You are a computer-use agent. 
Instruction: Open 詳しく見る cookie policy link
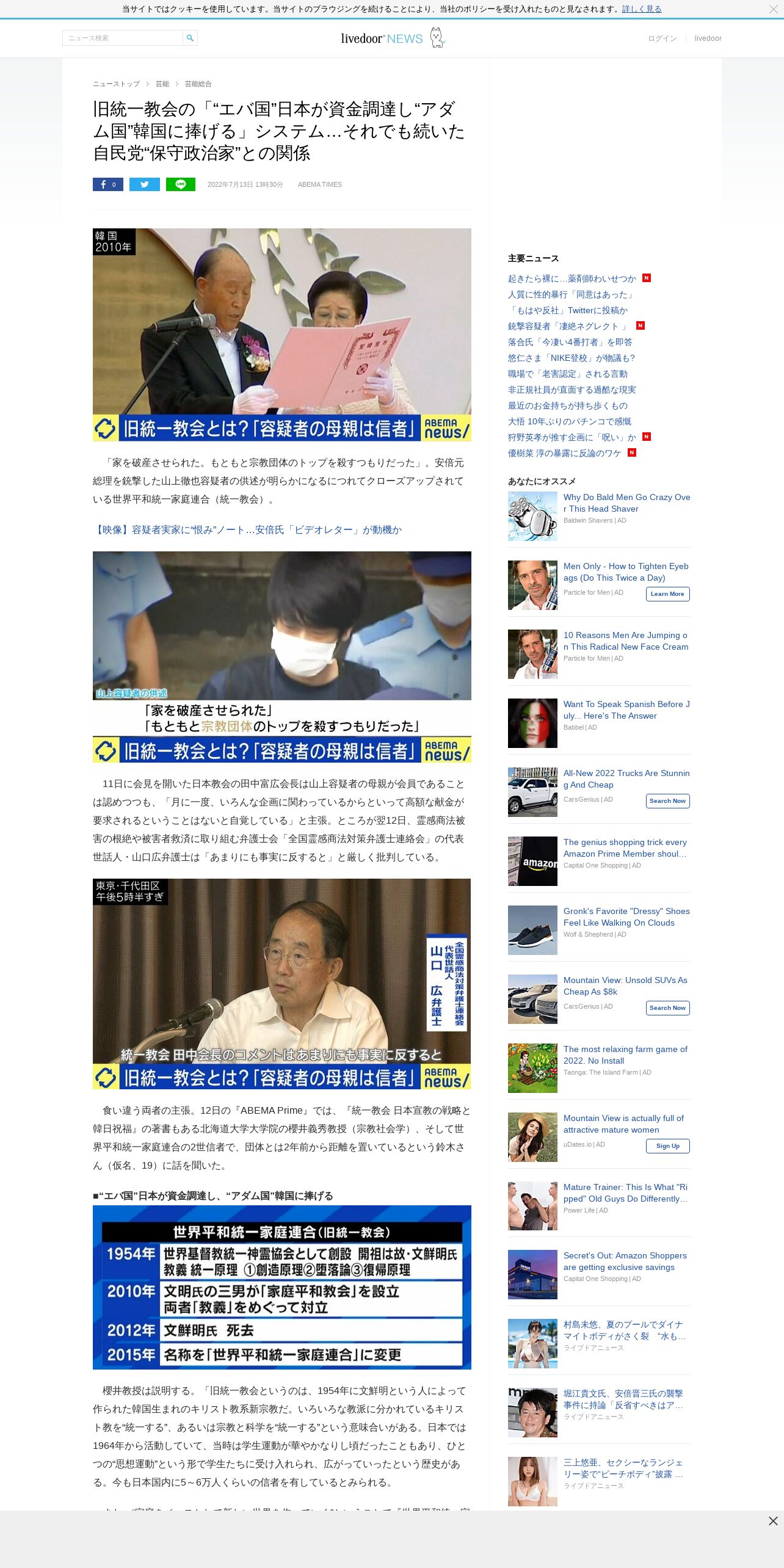[642, 9]
